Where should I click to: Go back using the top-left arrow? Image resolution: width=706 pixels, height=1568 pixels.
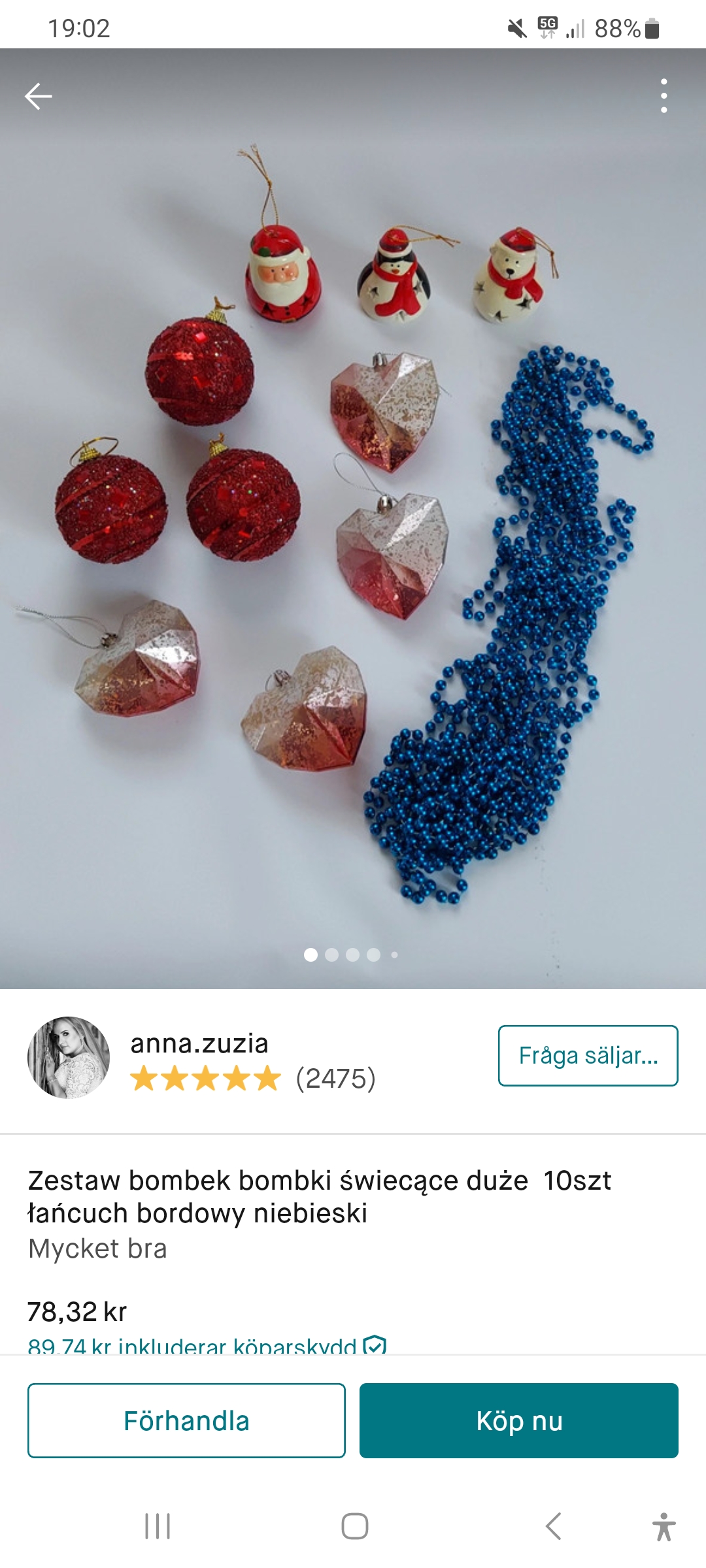pyautogui.click(x=39, y=97)
